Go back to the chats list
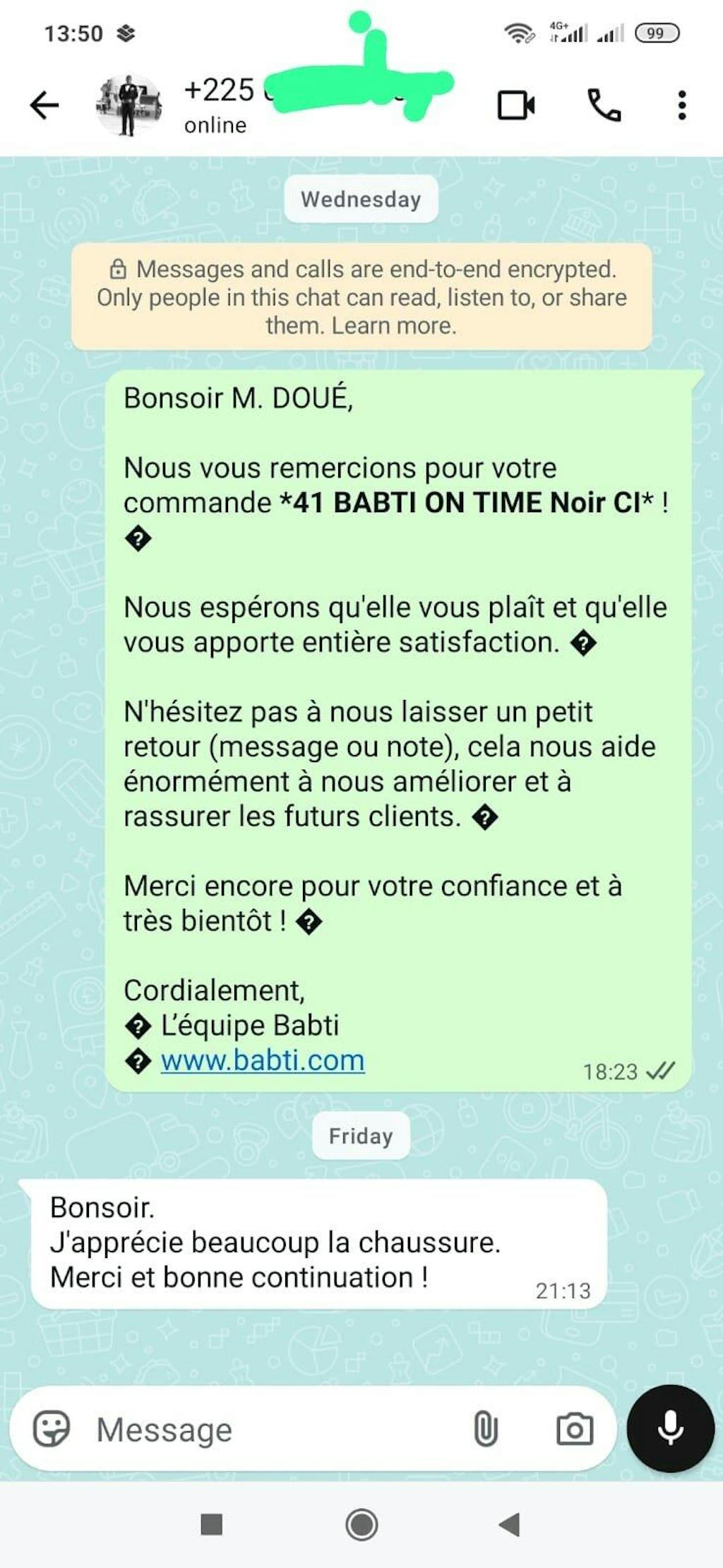Image resolution: width=723 pixels, height=1568 pixels. (x=44, y=106)
